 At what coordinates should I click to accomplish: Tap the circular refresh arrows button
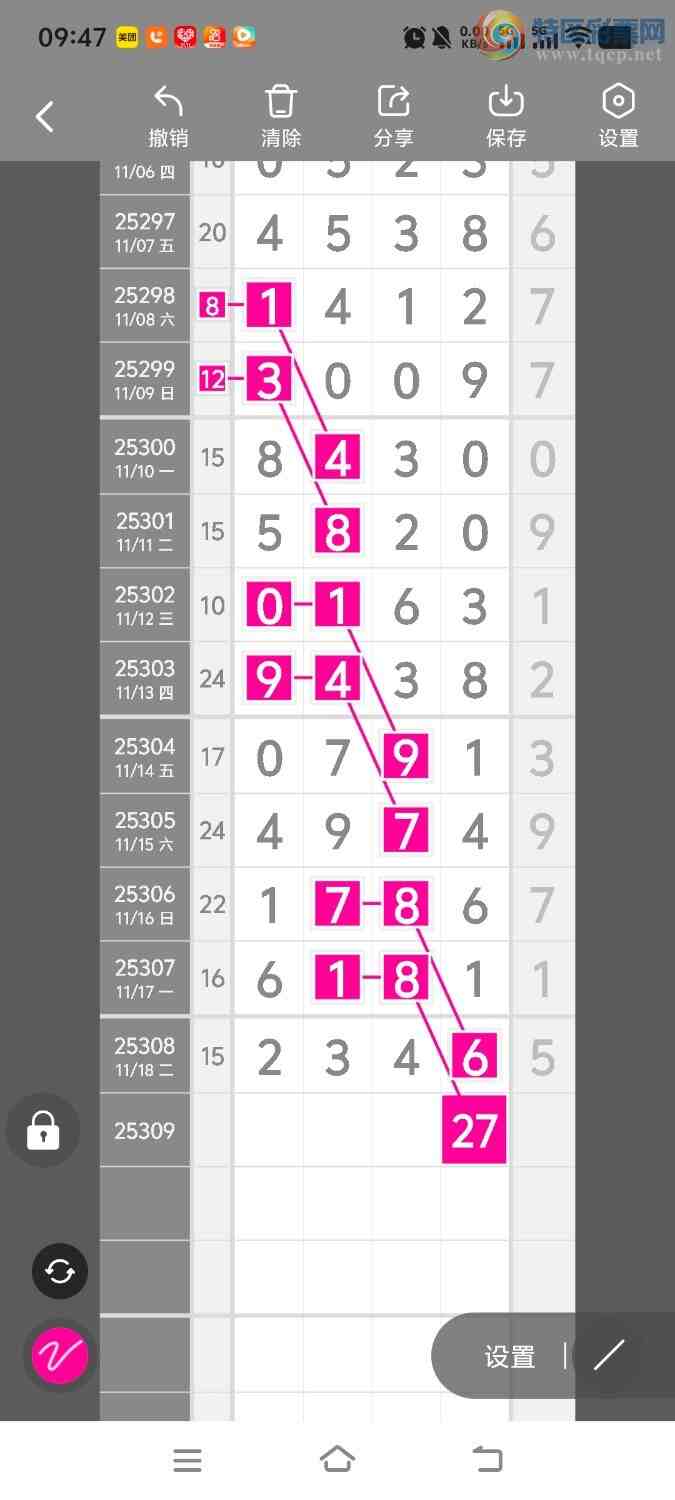click(x=60, y=1271)
